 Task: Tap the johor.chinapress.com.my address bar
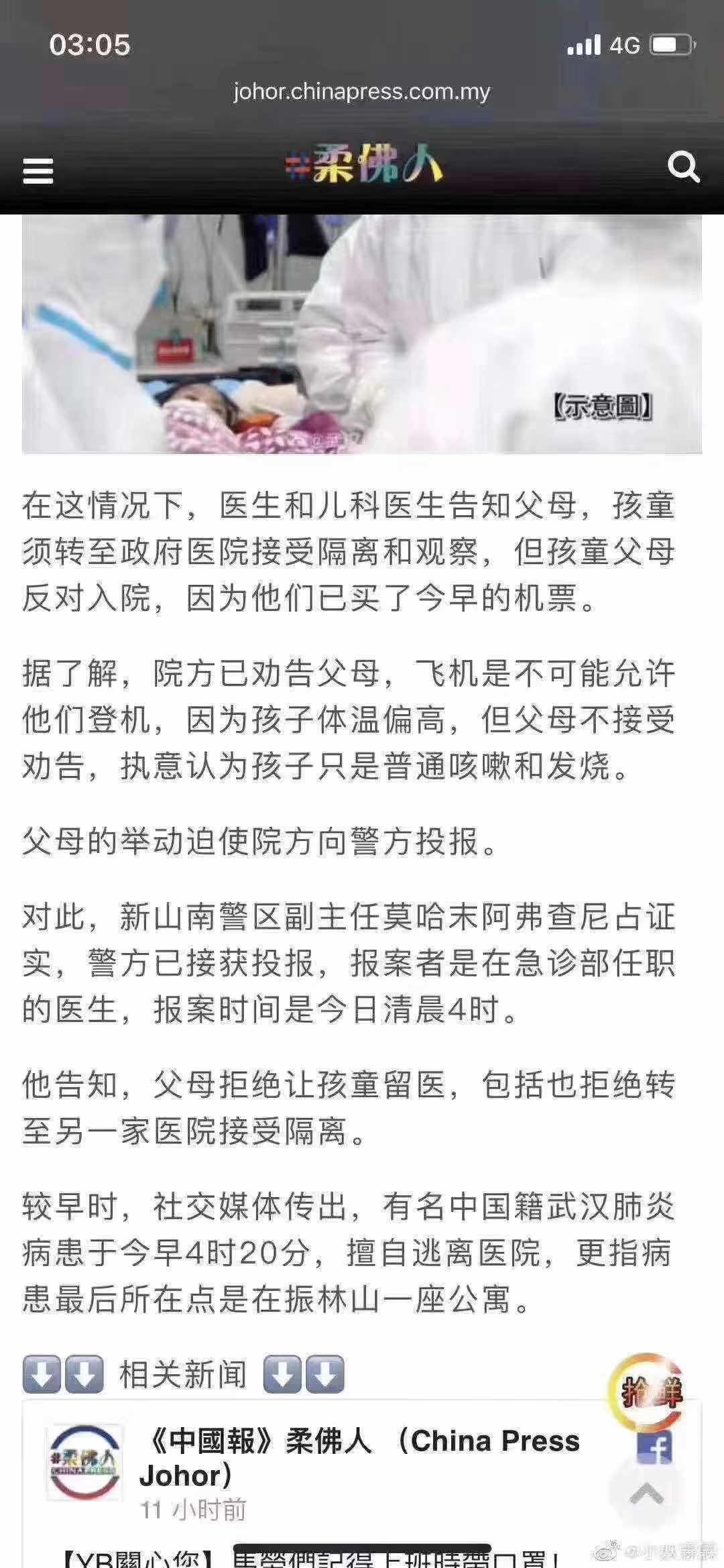click(361, 91)
